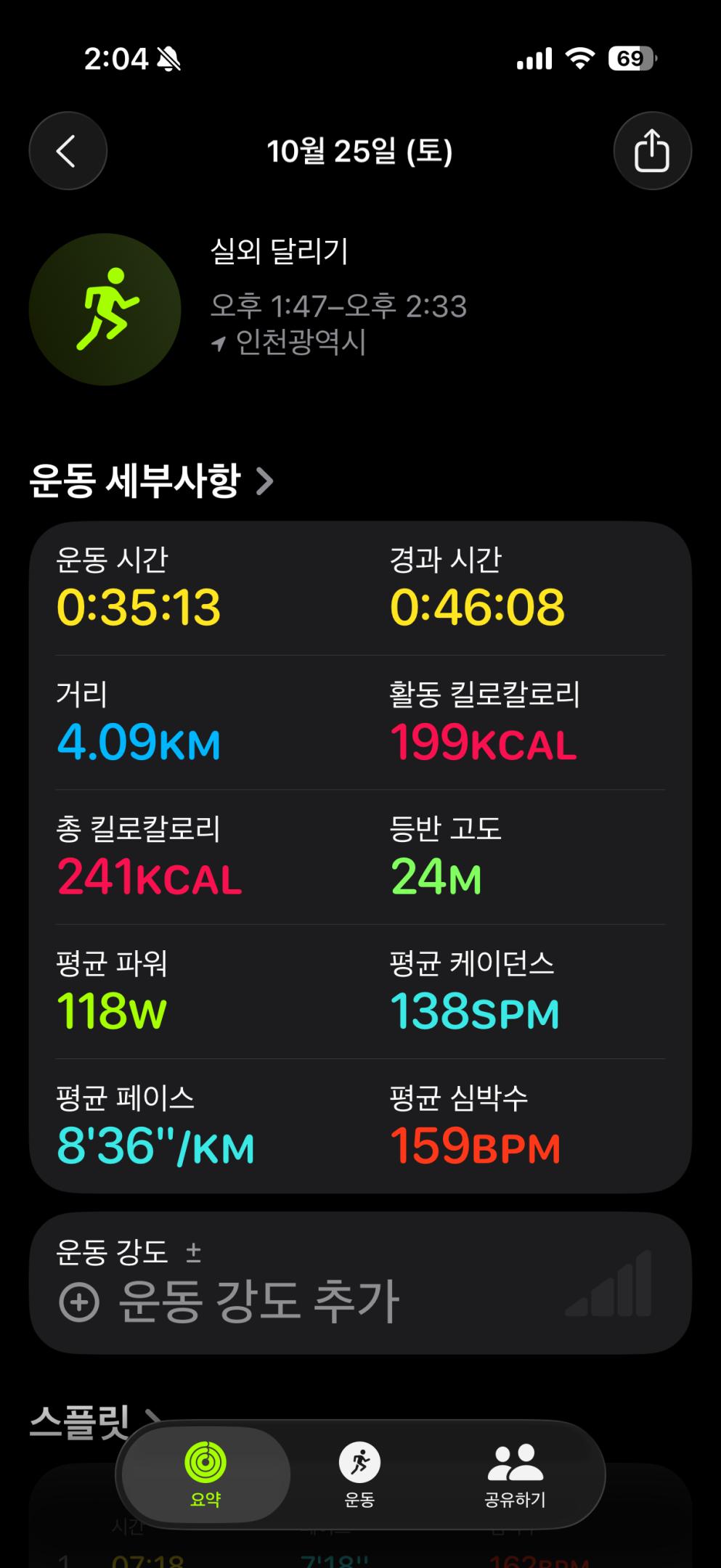This screenshot has width=721, height=1568.
Task: Open the share sheet icon
Action: [x=653, y=150]
